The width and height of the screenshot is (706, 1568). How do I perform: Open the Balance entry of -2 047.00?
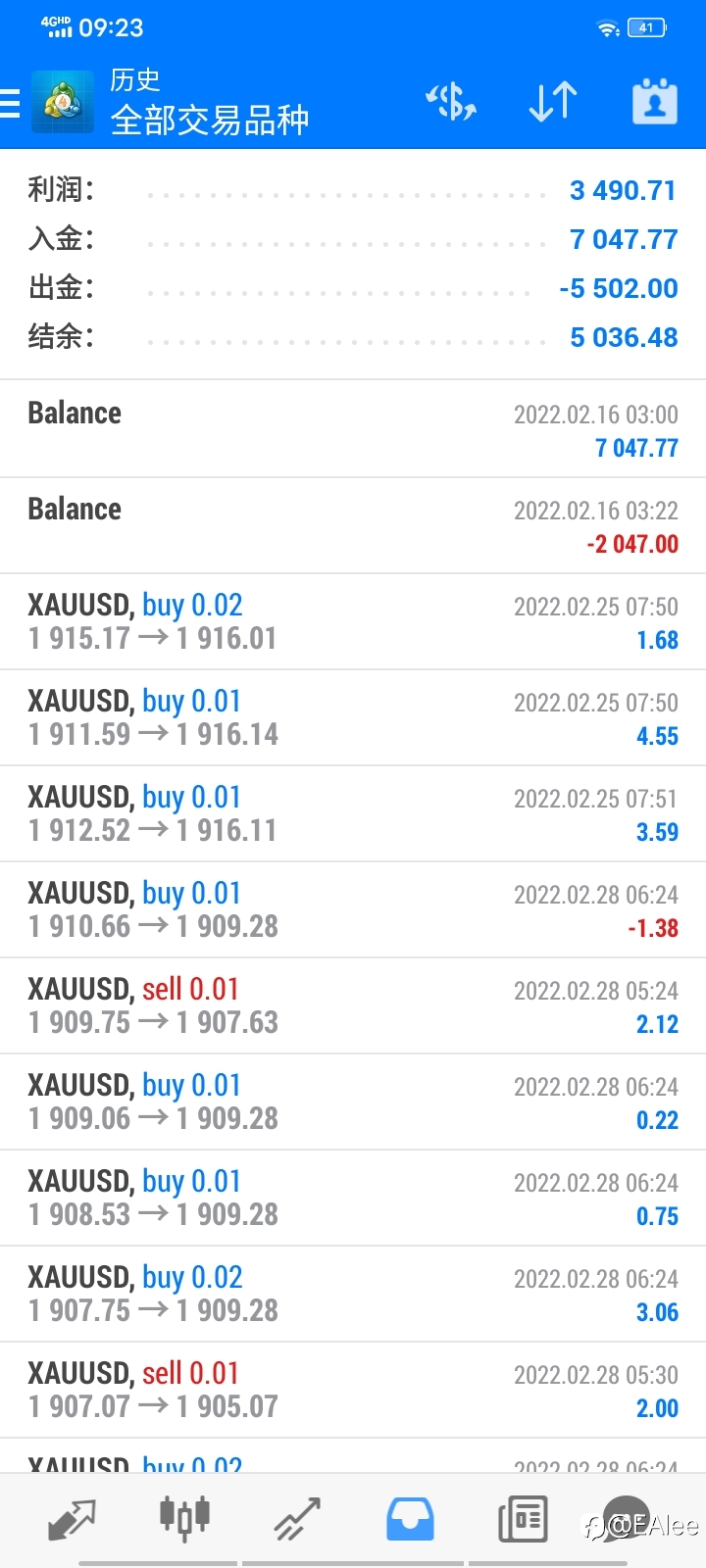(x=353, y=525)
